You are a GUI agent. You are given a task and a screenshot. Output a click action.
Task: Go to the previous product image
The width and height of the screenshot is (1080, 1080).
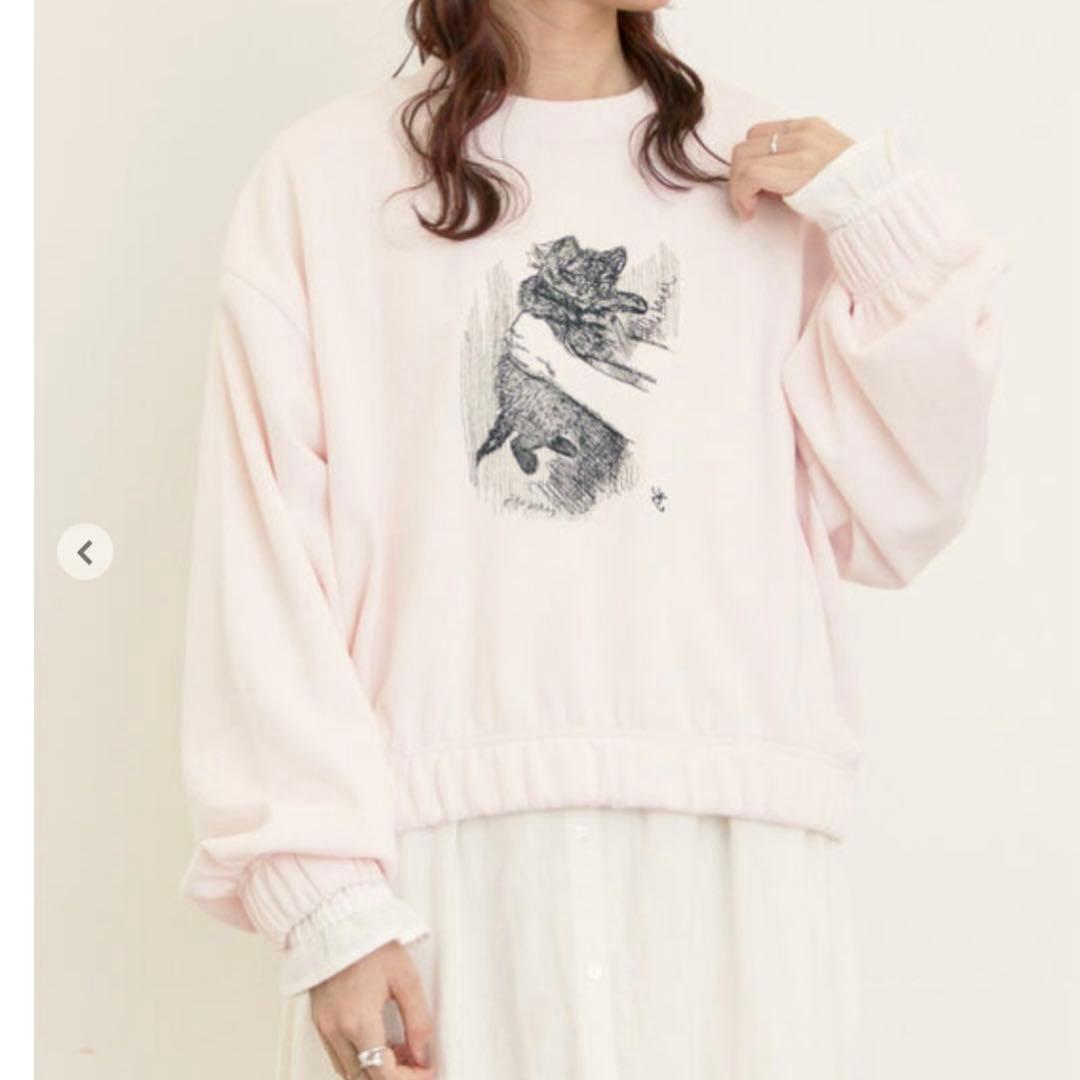tap(85, 552)
